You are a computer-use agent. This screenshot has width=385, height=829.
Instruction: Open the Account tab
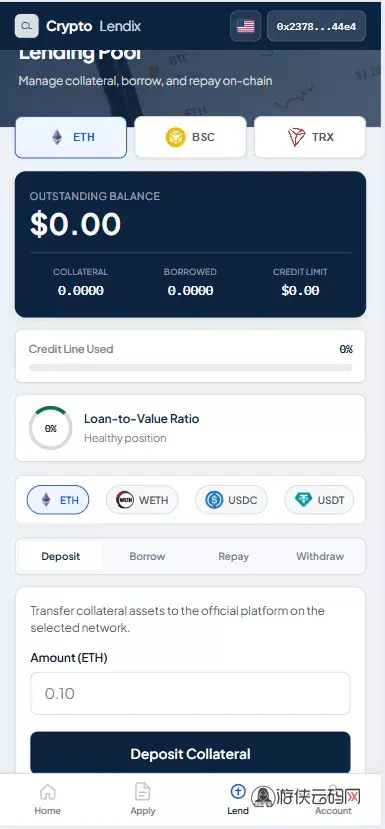[x=333, y=799]
